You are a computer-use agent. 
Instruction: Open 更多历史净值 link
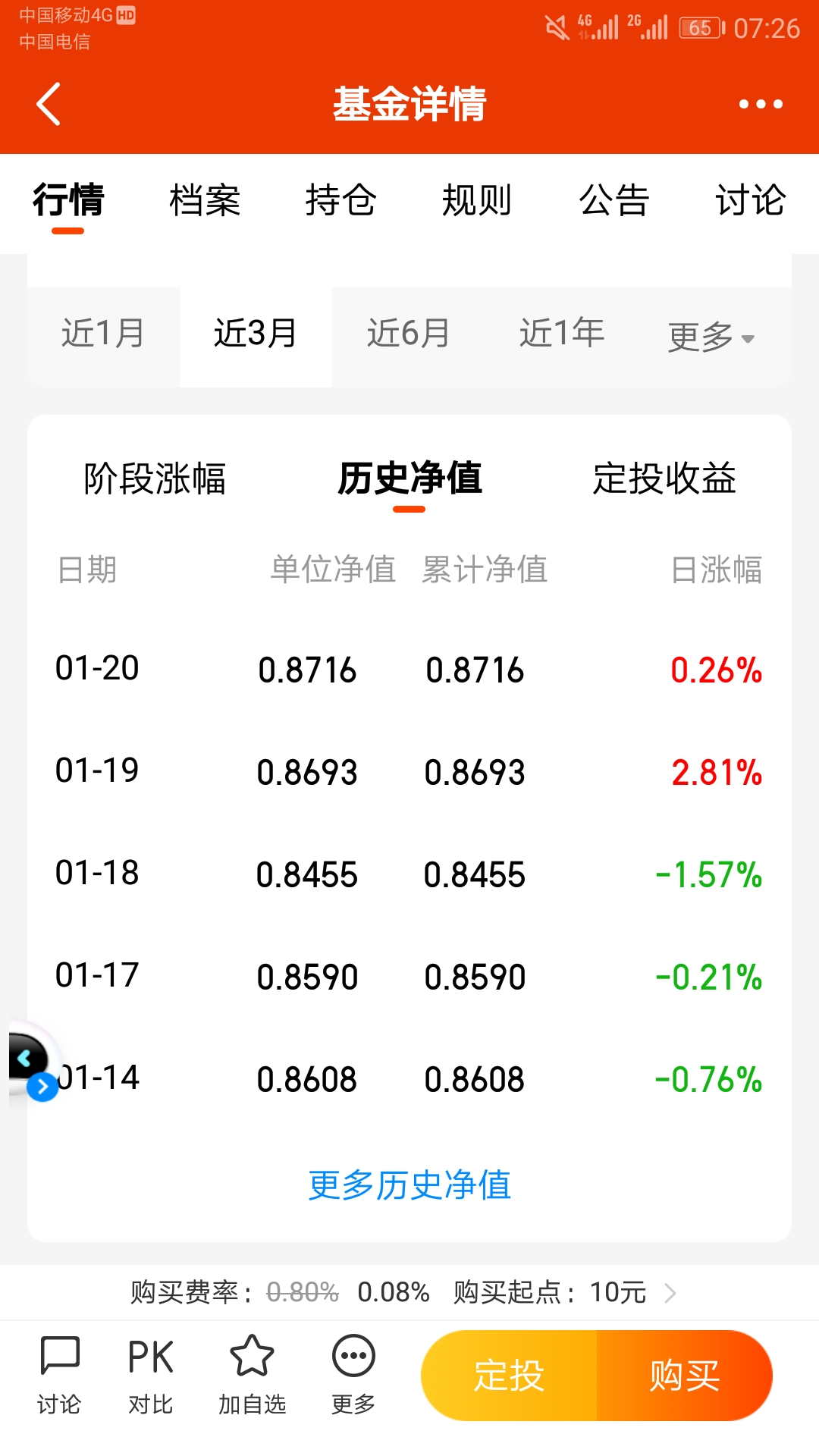click(409, 1185)
